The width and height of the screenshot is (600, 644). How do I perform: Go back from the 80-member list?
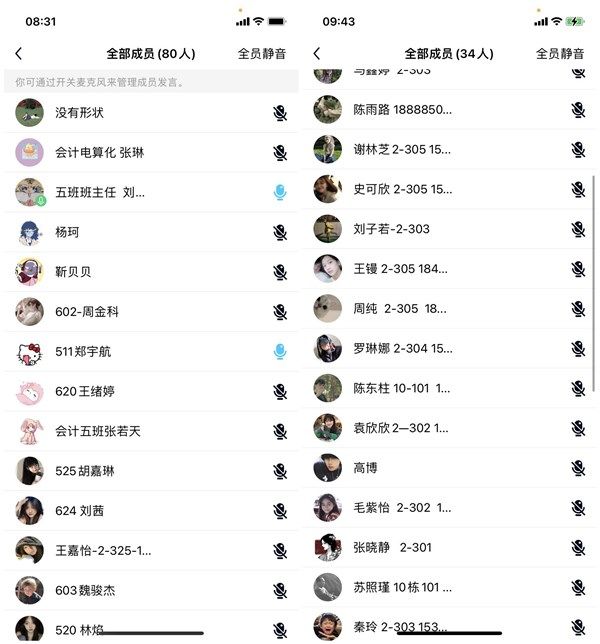coord(18,54)
